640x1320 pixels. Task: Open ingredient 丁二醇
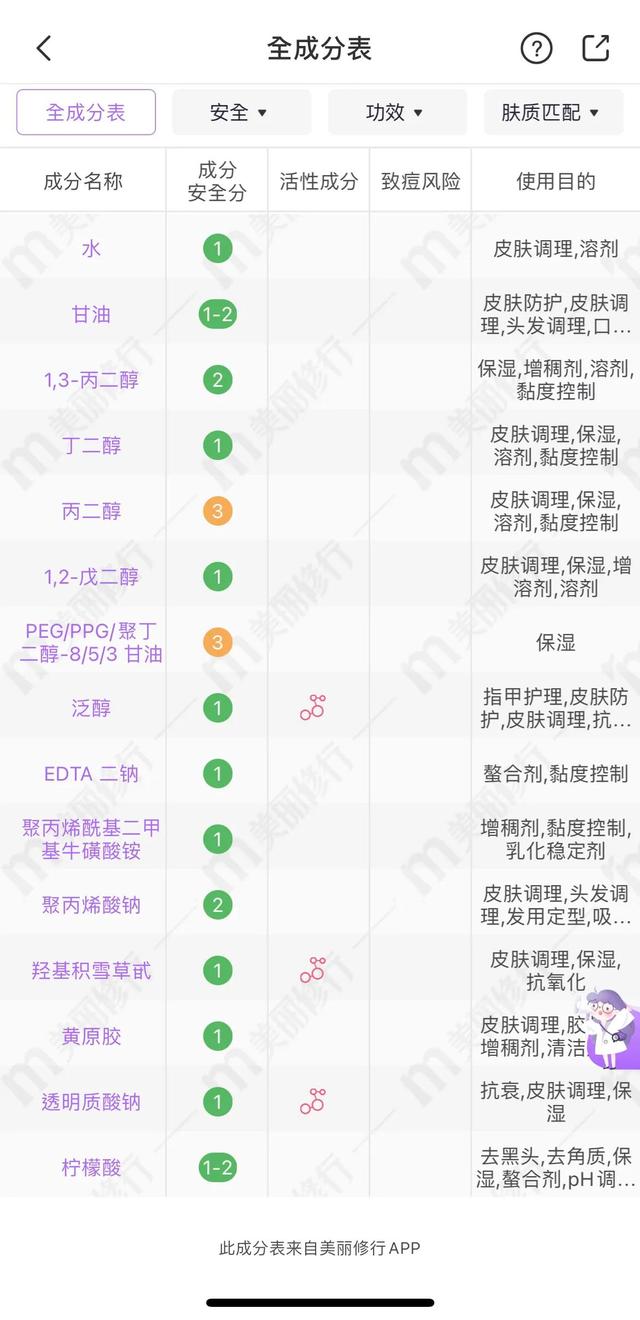pyautogui.click(x=91, y=446)
